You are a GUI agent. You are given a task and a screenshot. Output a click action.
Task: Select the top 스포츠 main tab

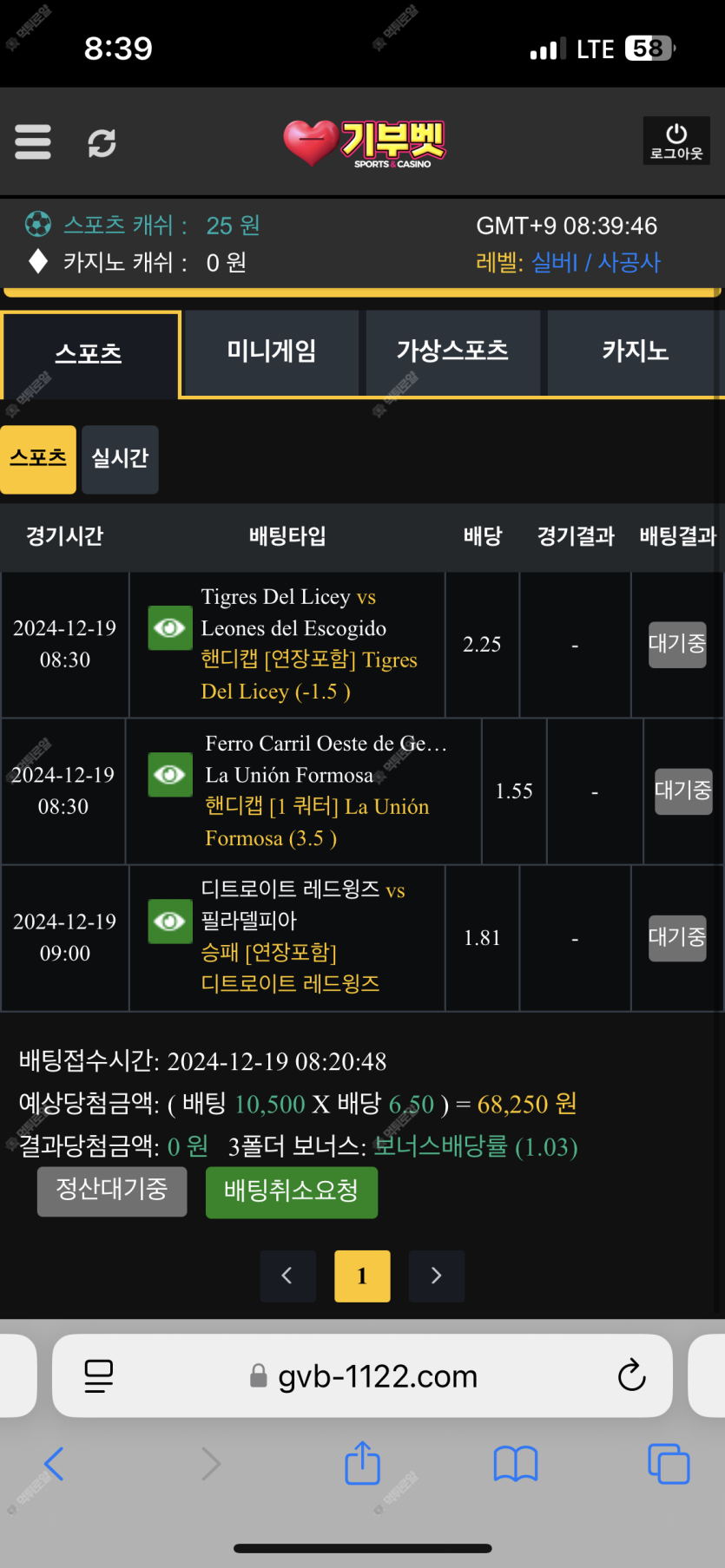tap(90, 353)
